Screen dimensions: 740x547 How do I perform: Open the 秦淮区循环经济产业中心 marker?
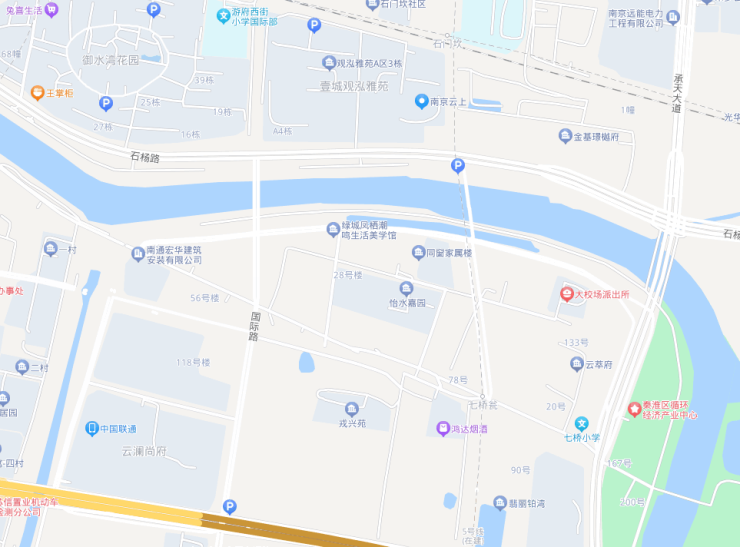634,408
